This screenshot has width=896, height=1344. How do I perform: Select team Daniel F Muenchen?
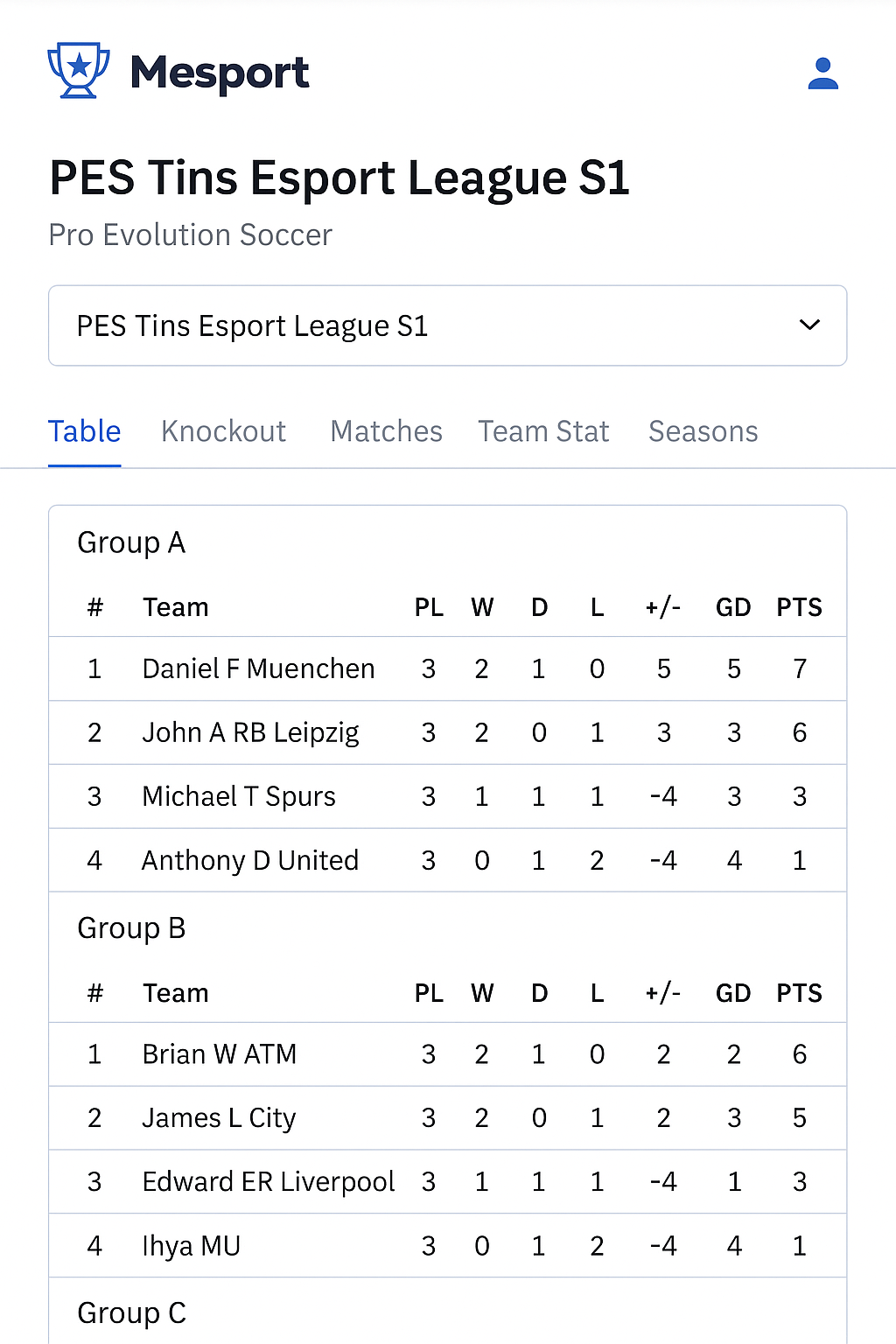[x=258, y=668]
